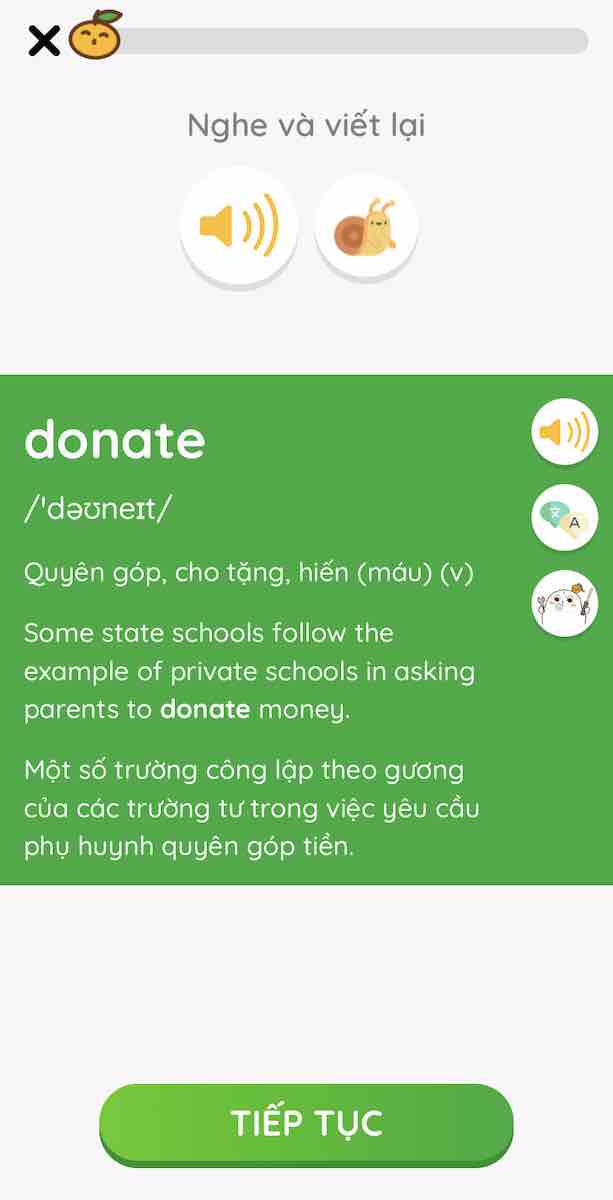Close the lesson with the X icon
The image size is (613, 1200).
coord(43,41)
